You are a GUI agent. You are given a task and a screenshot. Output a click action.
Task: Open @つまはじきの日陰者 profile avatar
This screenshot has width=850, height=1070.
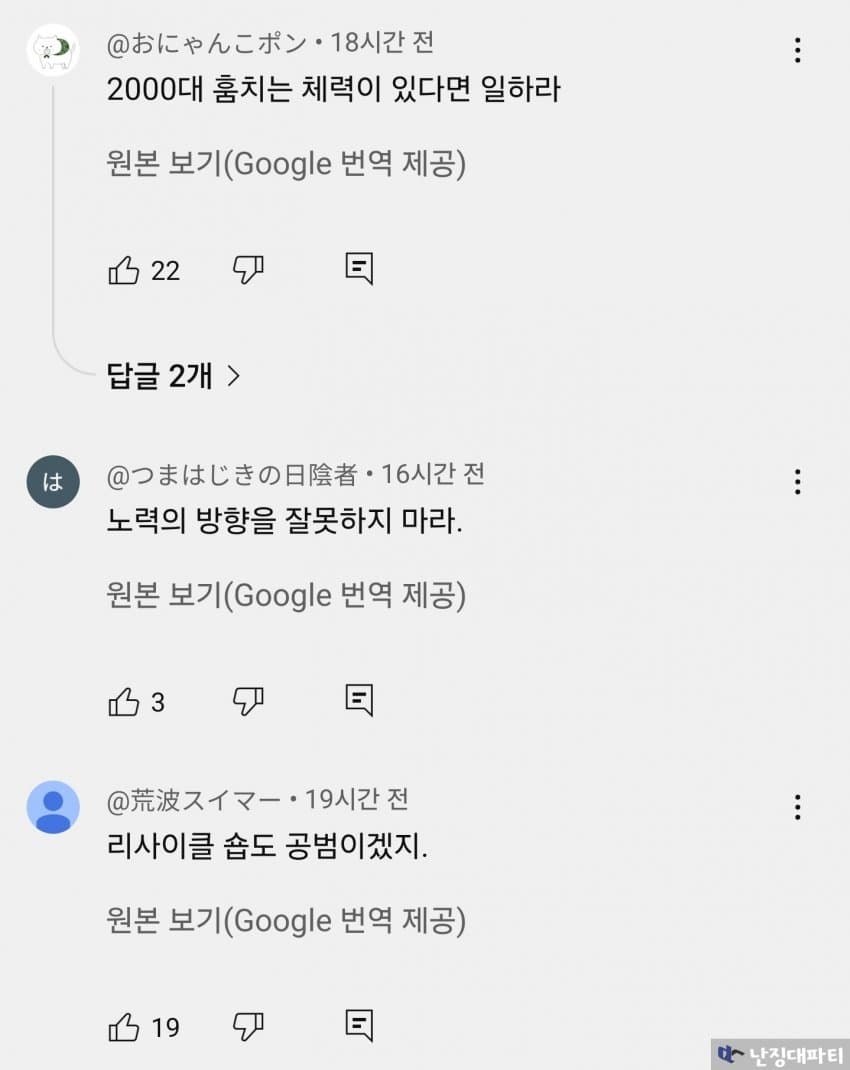53,482
